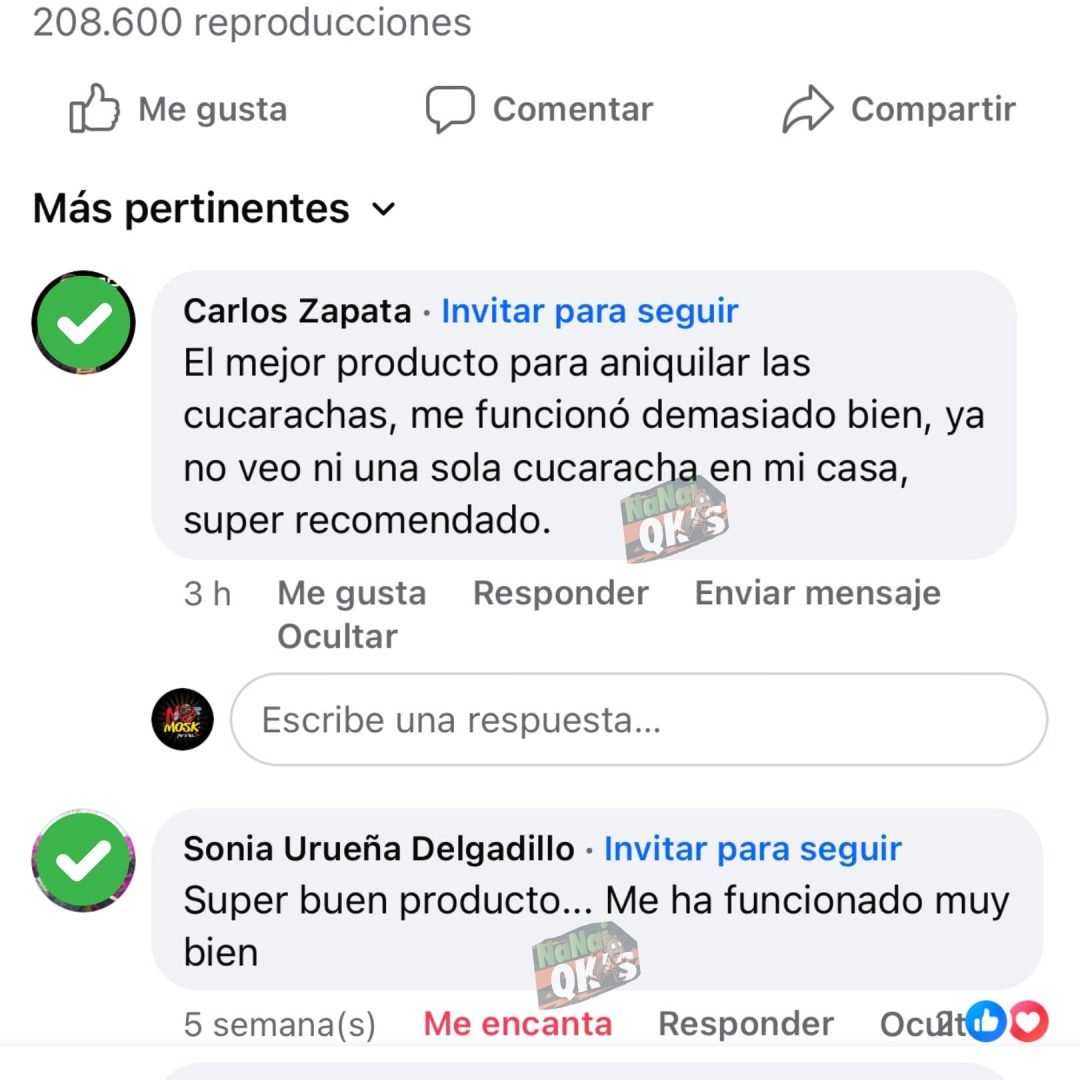Image resolution: width=1080 pixels, height=1080 pixels.
Task: Like Carlos Zapata's comment
Action: point(351,593)
